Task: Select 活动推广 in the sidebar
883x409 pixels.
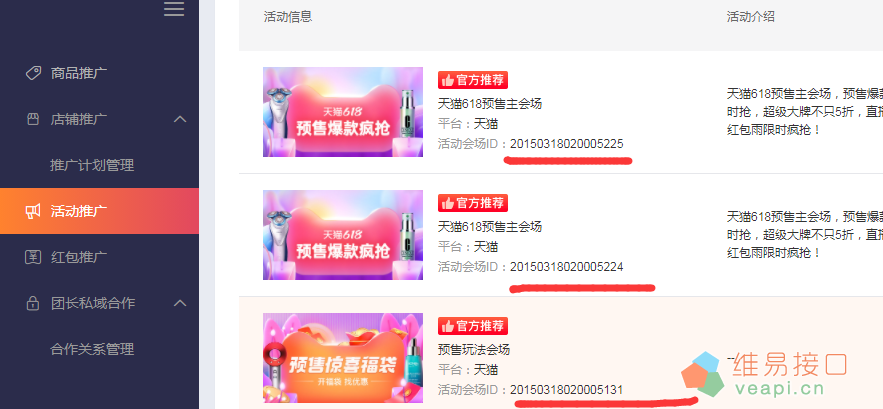Action: point(78,211)
